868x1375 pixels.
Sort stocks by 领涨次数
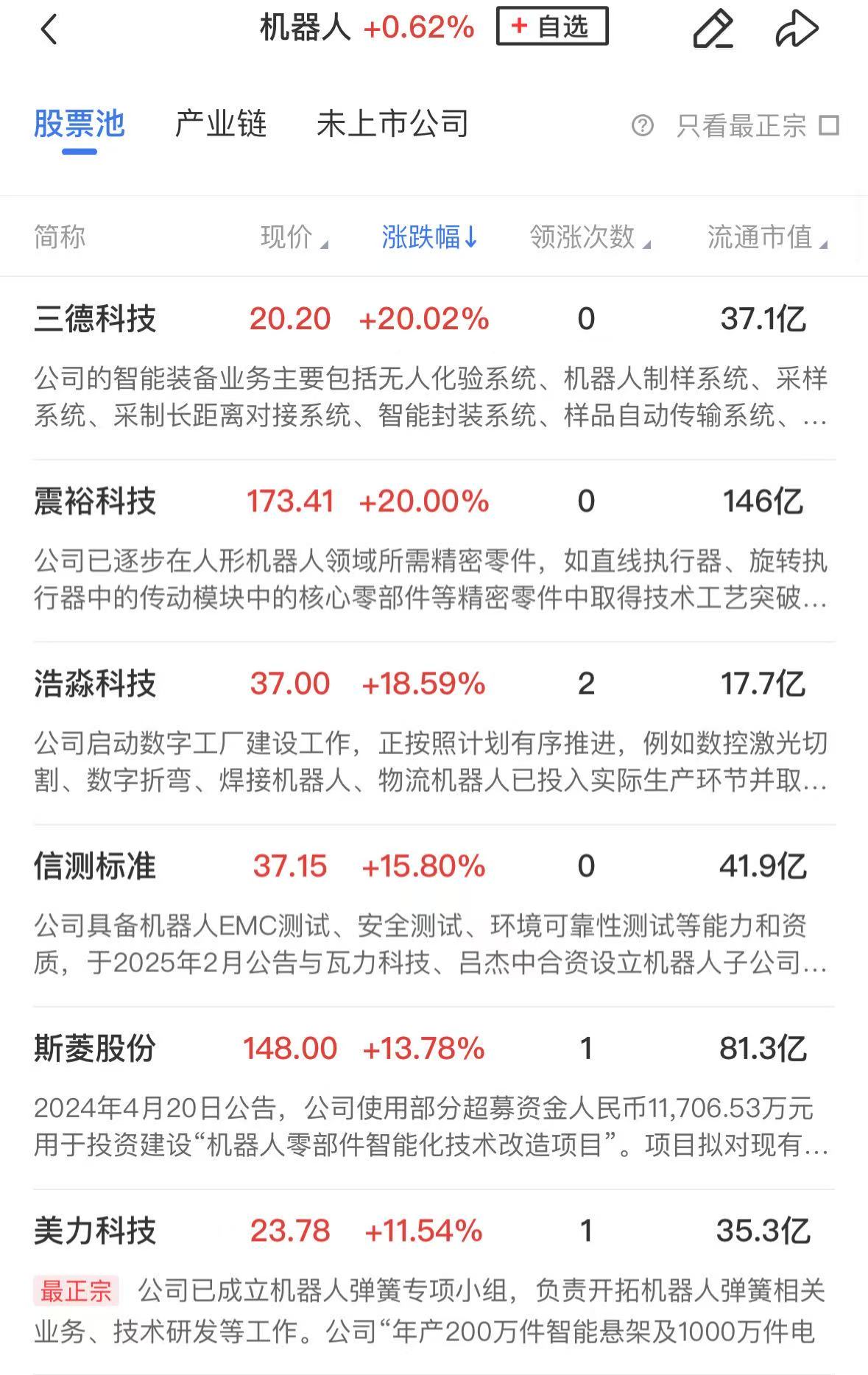589,237
